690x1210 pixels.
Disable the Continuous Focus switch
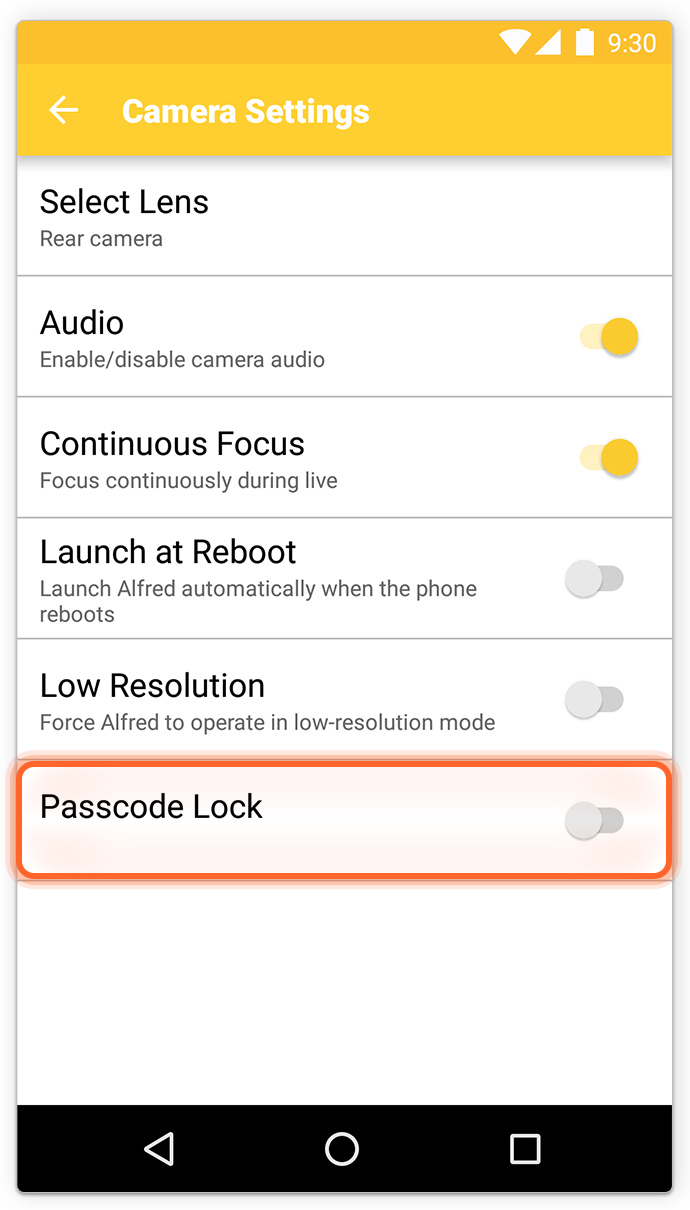[x=608, y=458]
